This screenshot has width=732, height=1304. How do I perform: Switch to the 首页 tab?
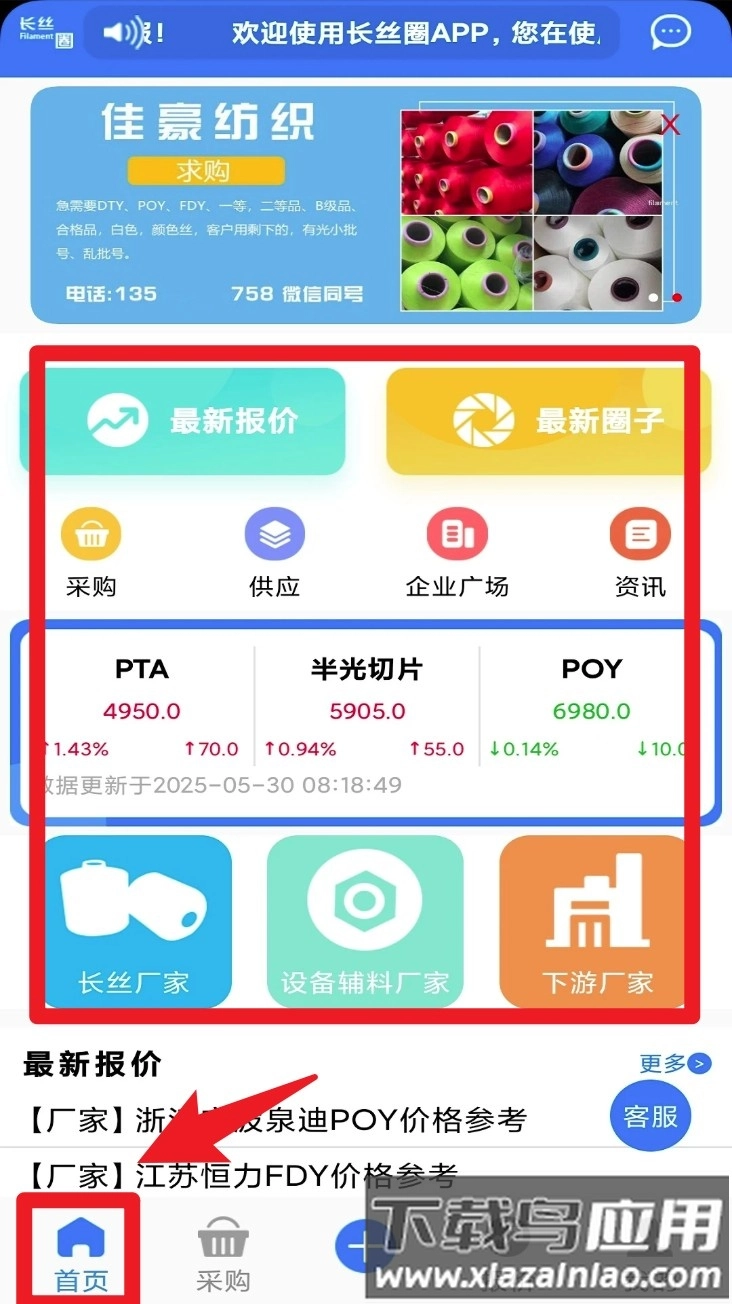[81, 1254]
